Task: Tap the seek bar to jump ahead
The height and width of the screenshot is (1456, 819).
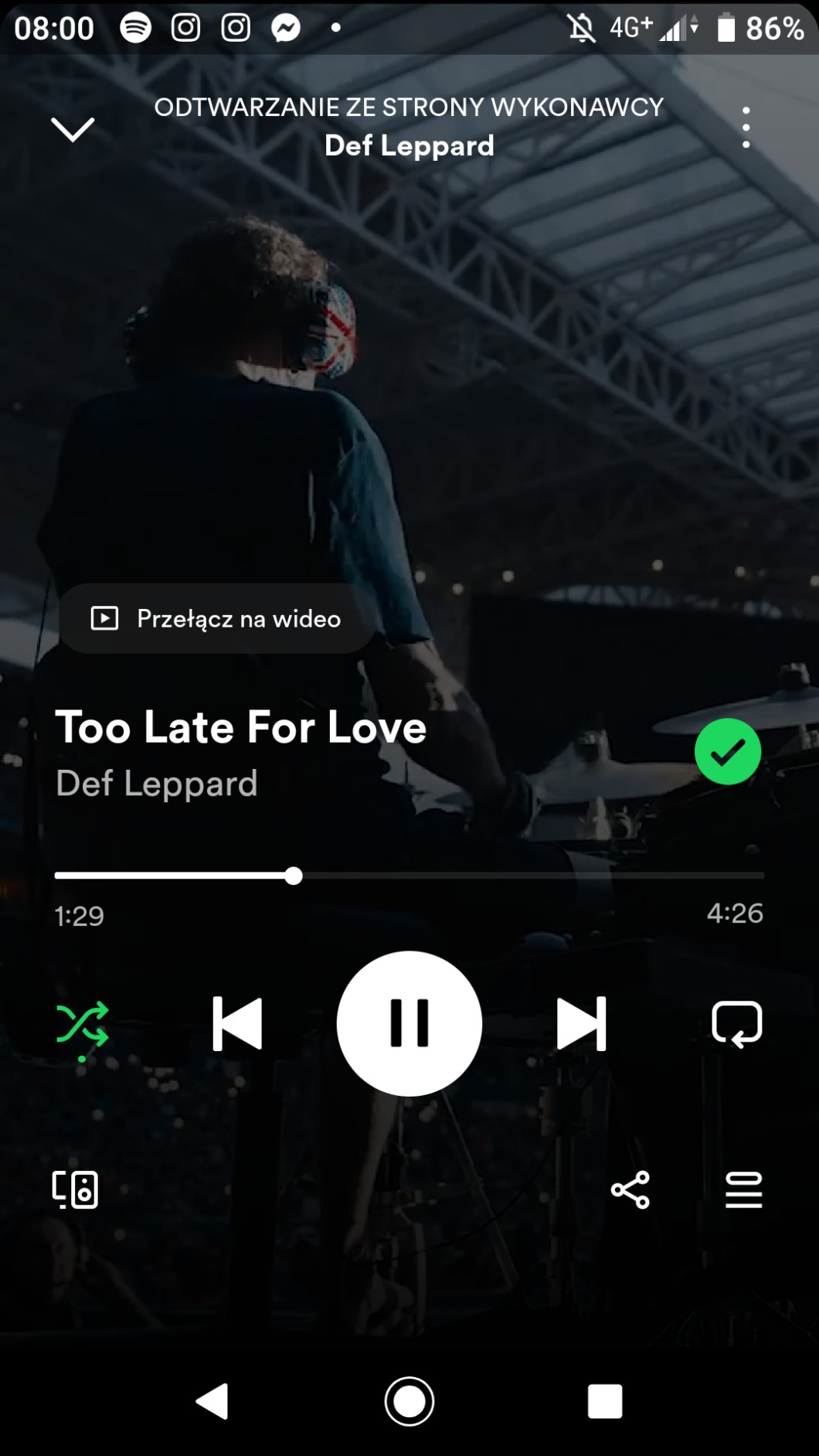Action: [541, 876]
